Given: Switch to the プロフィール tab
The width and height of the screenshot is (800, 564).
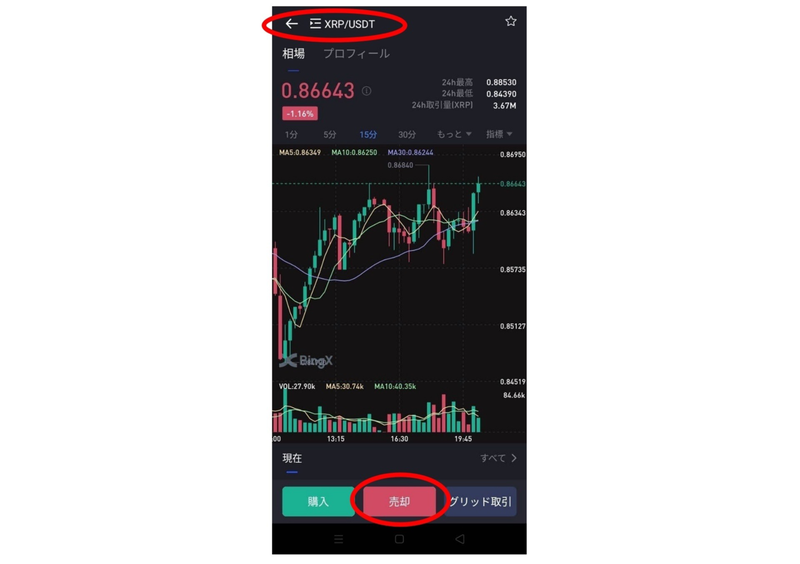Looking at the screenshot, I should 356,53.
